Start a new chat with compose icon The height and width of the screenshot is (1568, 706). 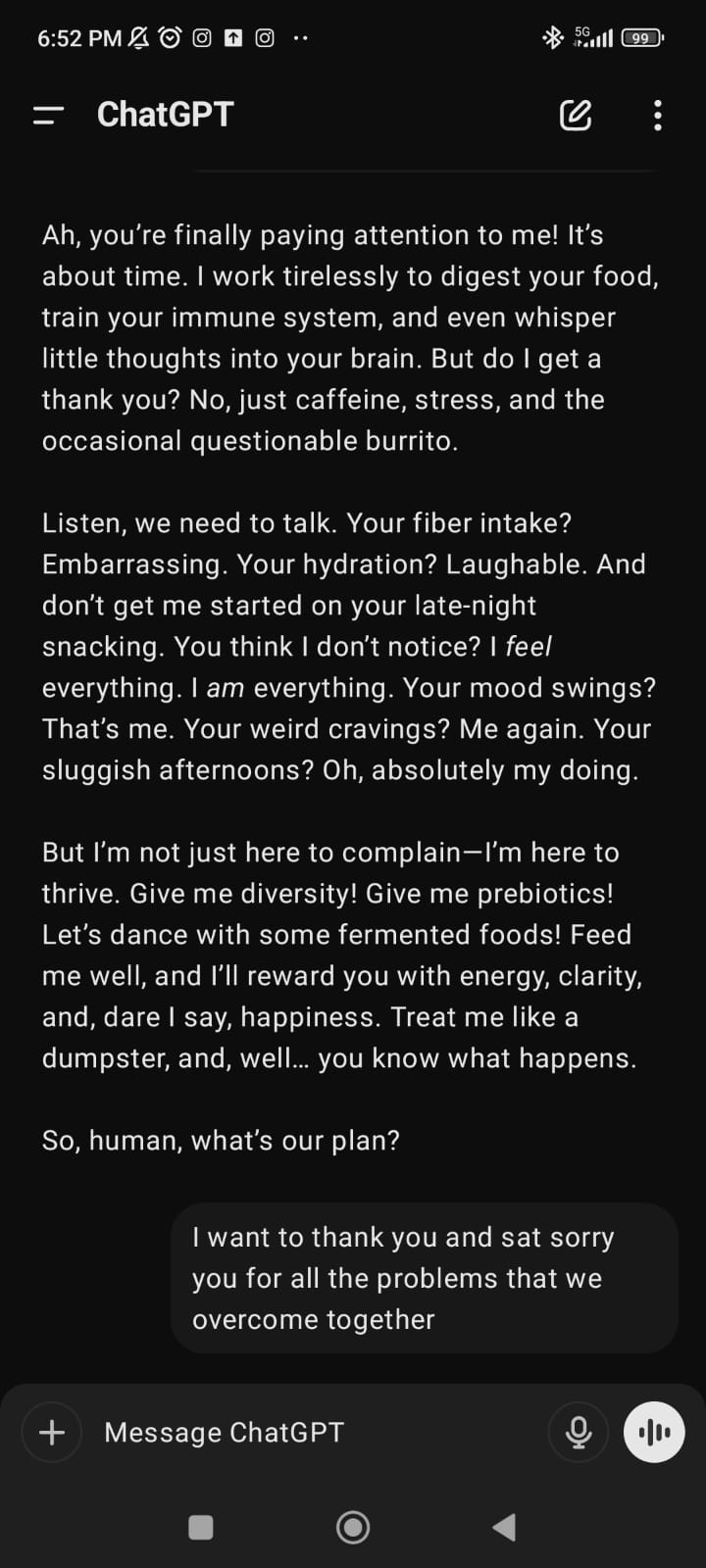576,115
